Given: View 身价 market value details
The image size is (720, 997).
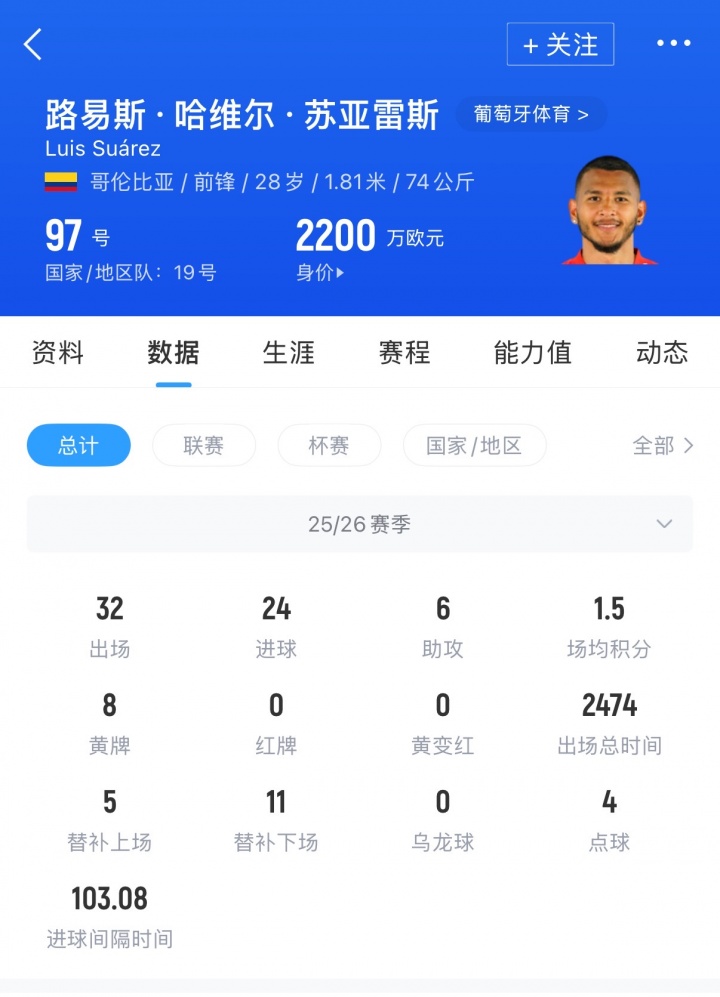Looking at the screenshot, I should point(320,272).
